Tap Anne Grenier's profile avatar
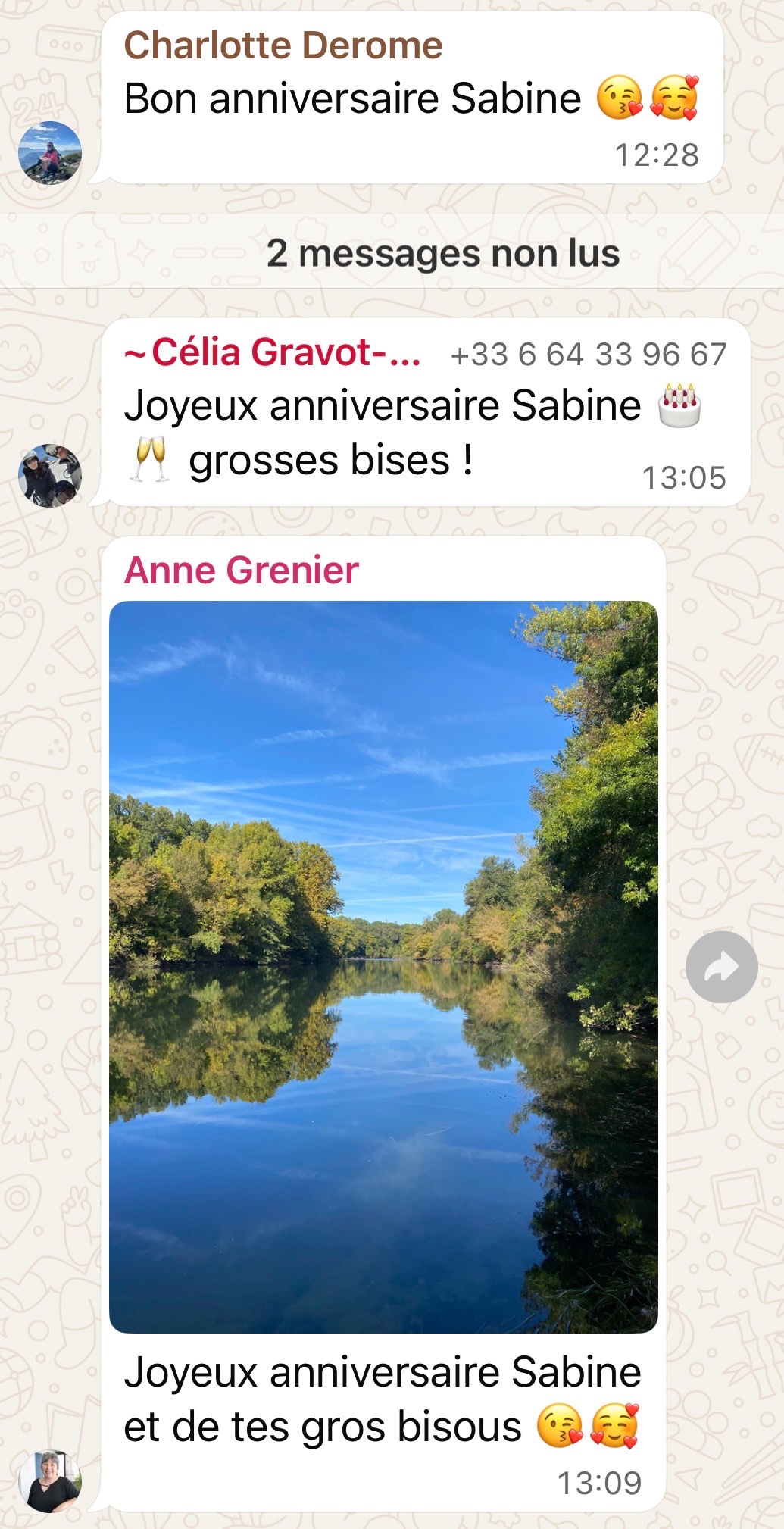 pyautogui.click(x=50, y=1481)
